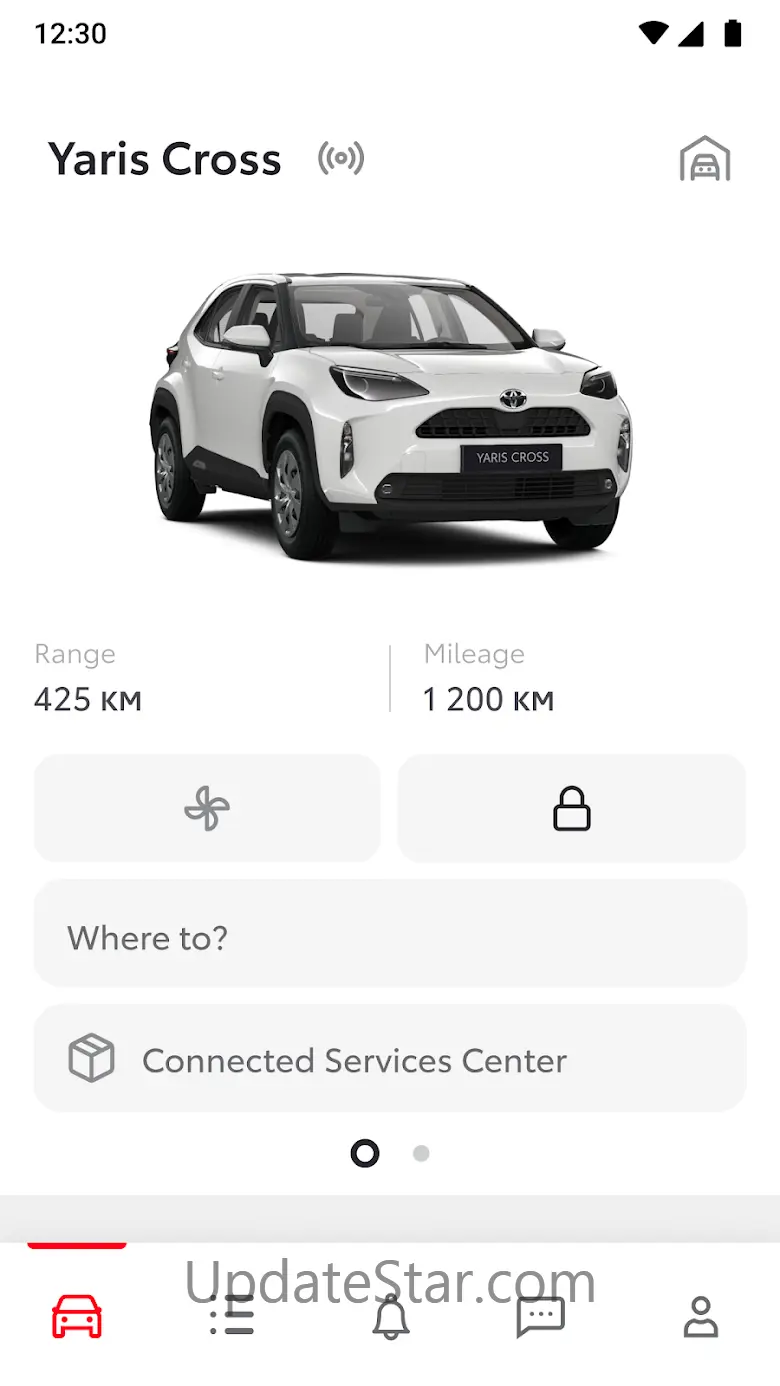
Task: Open Connected Services Center
Action: [x=390, y=1058]
